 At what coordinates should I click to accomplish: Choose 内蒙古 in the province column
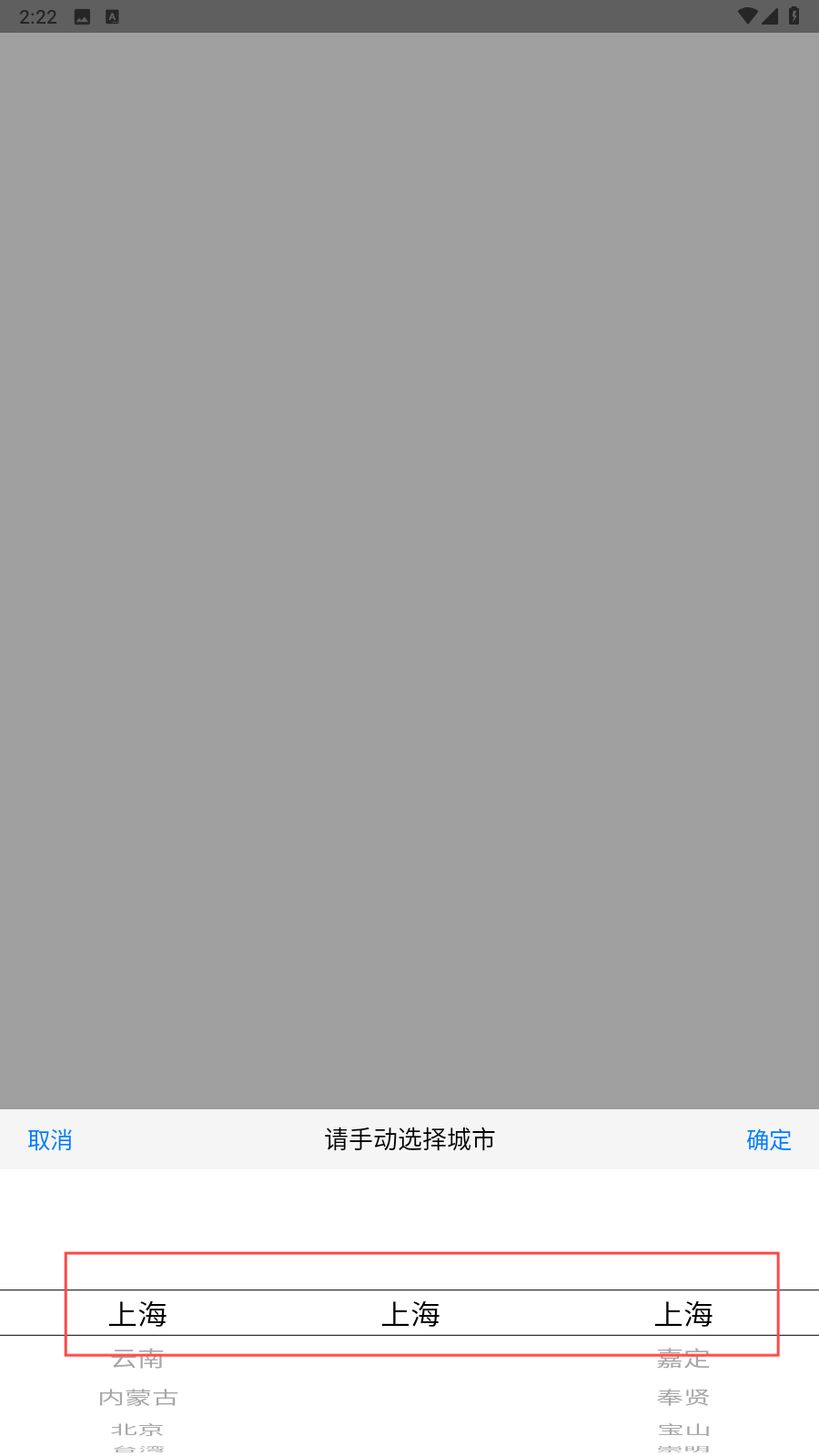click(137, 1398)
